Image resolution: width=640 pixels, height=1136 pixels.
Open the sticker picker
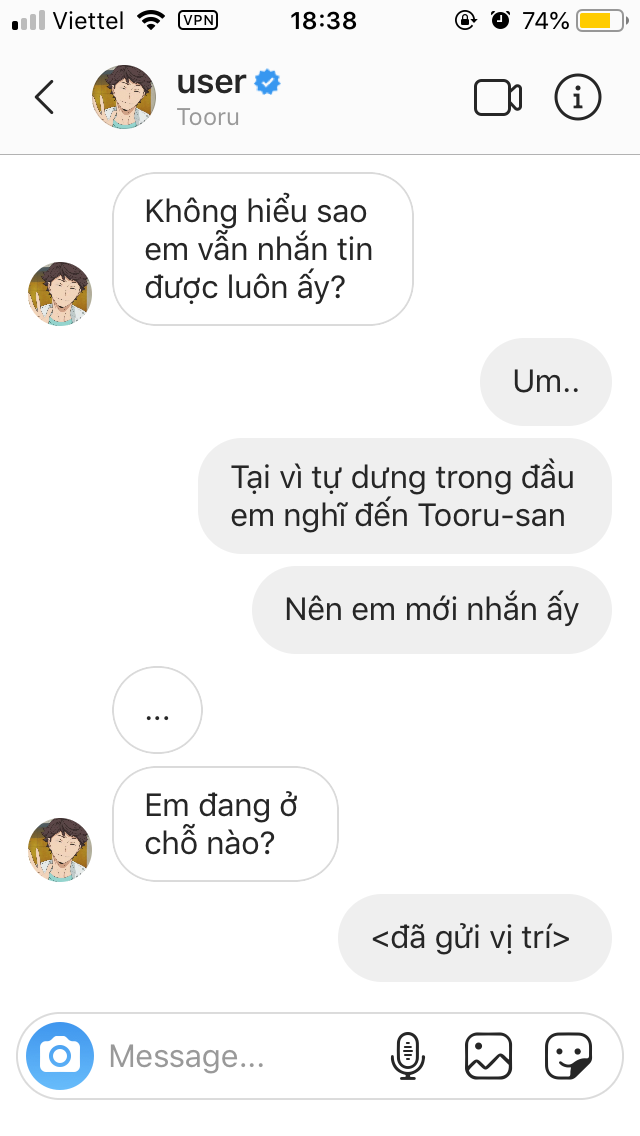(568, 1056)
